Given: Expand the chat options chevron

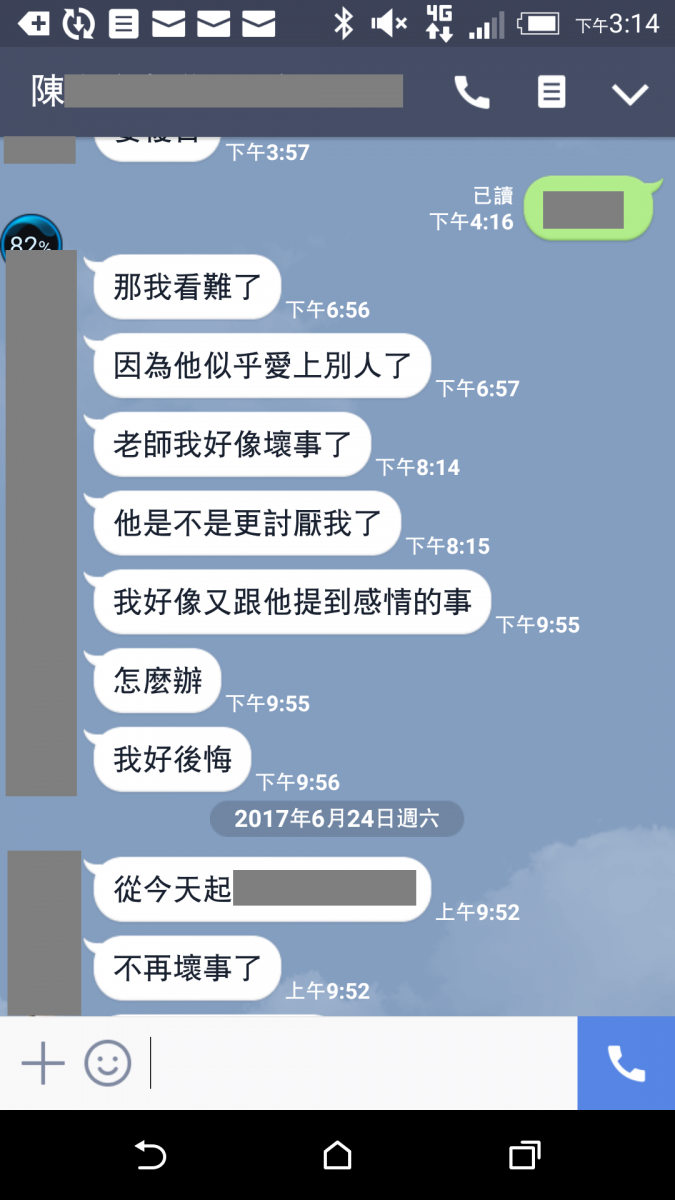Looking at the screenshot, I should point(630,94).
